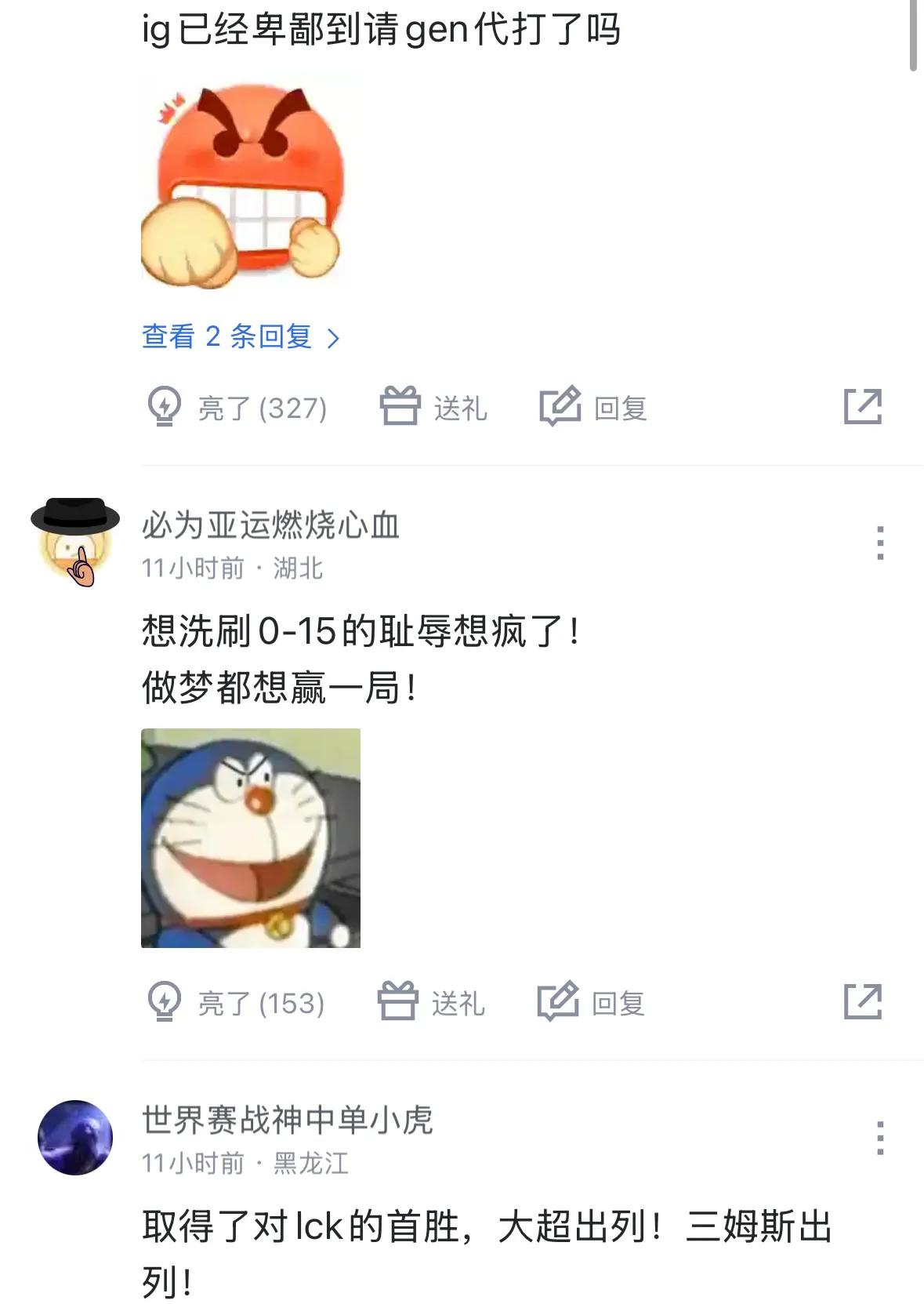Share the comment with 153 亮了
Viewport: 924px width, 1304px height.
(863, 1002)
